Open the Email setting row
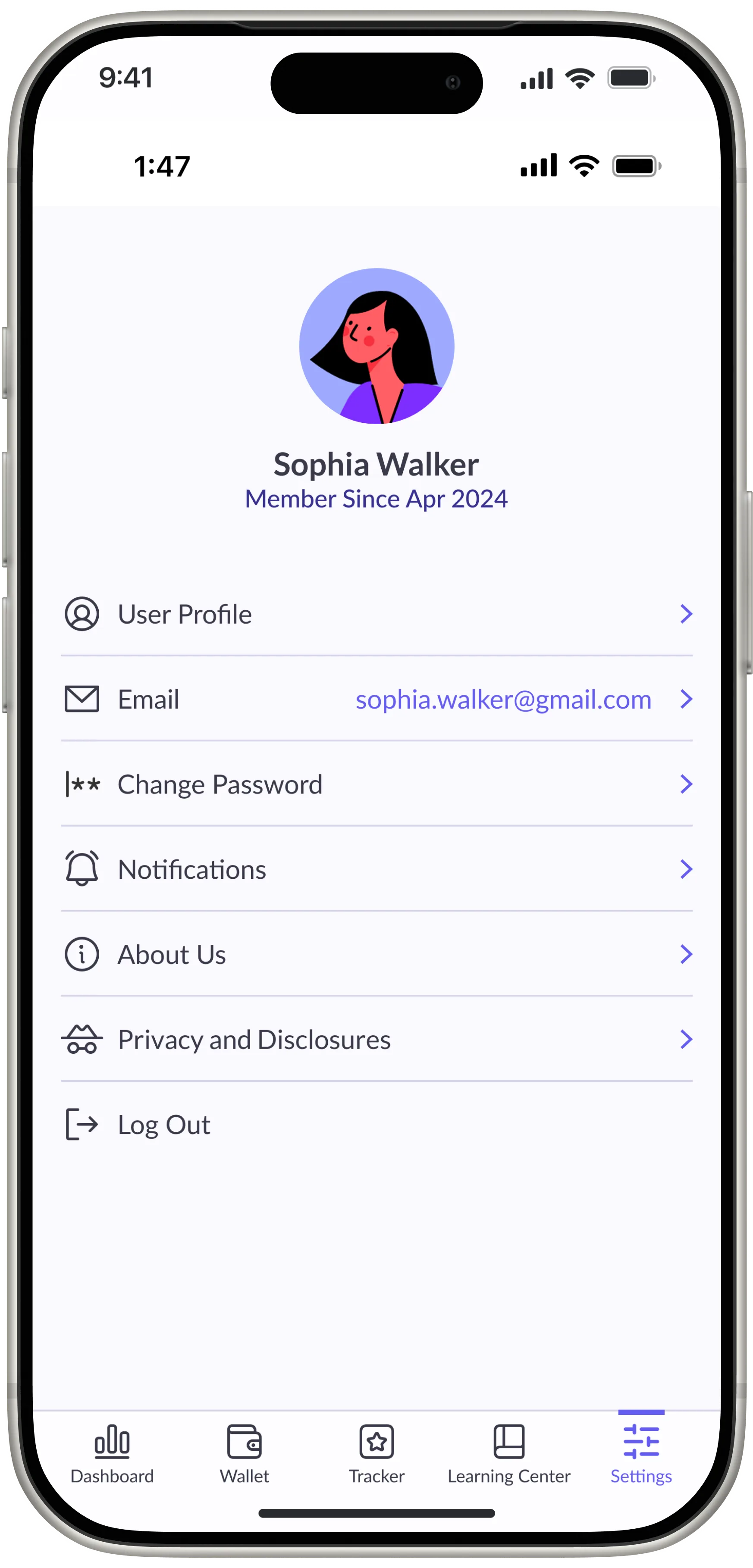The width and height of the screenshot is (753, 1568). [376, 699]
